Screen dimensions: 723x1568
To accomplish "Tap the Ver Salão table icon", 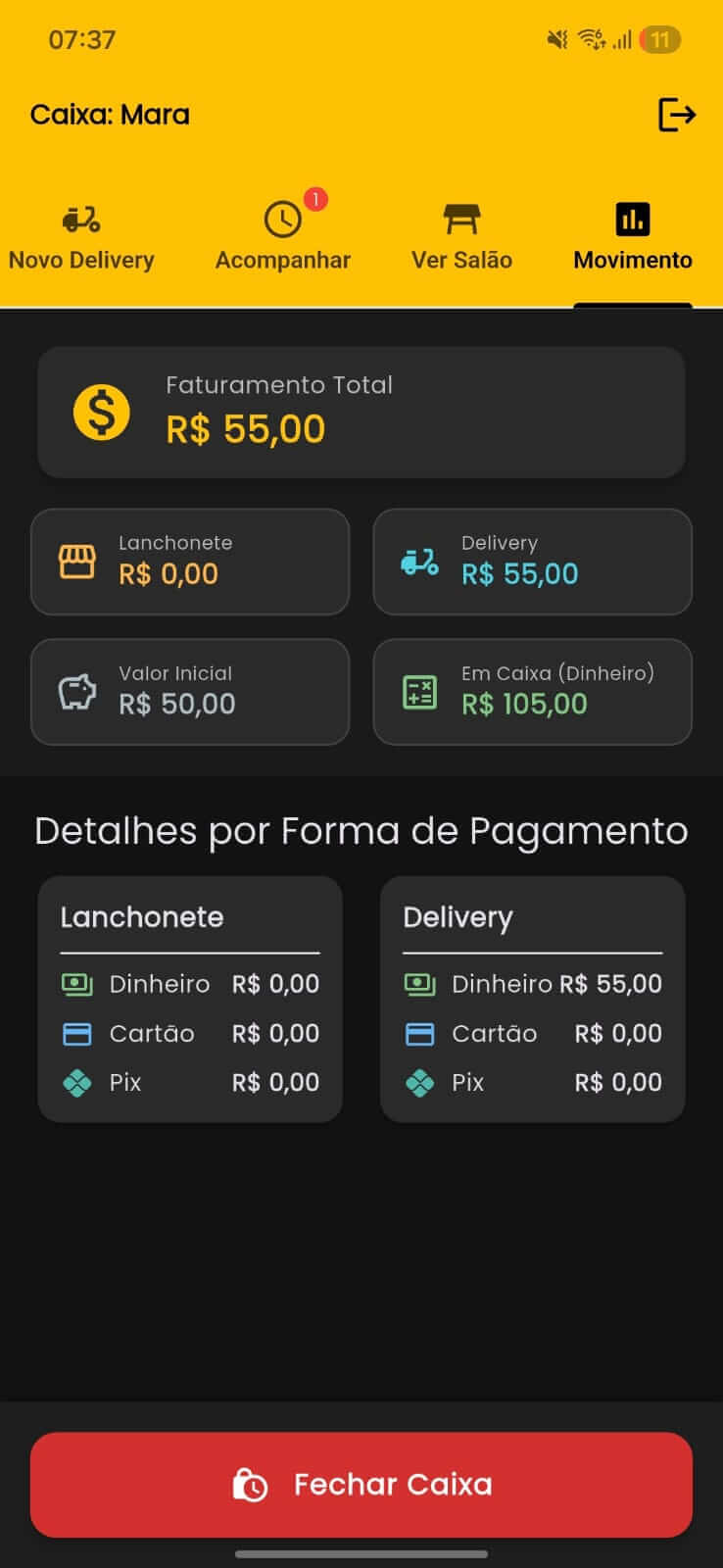I will click(x=461, y=220).
